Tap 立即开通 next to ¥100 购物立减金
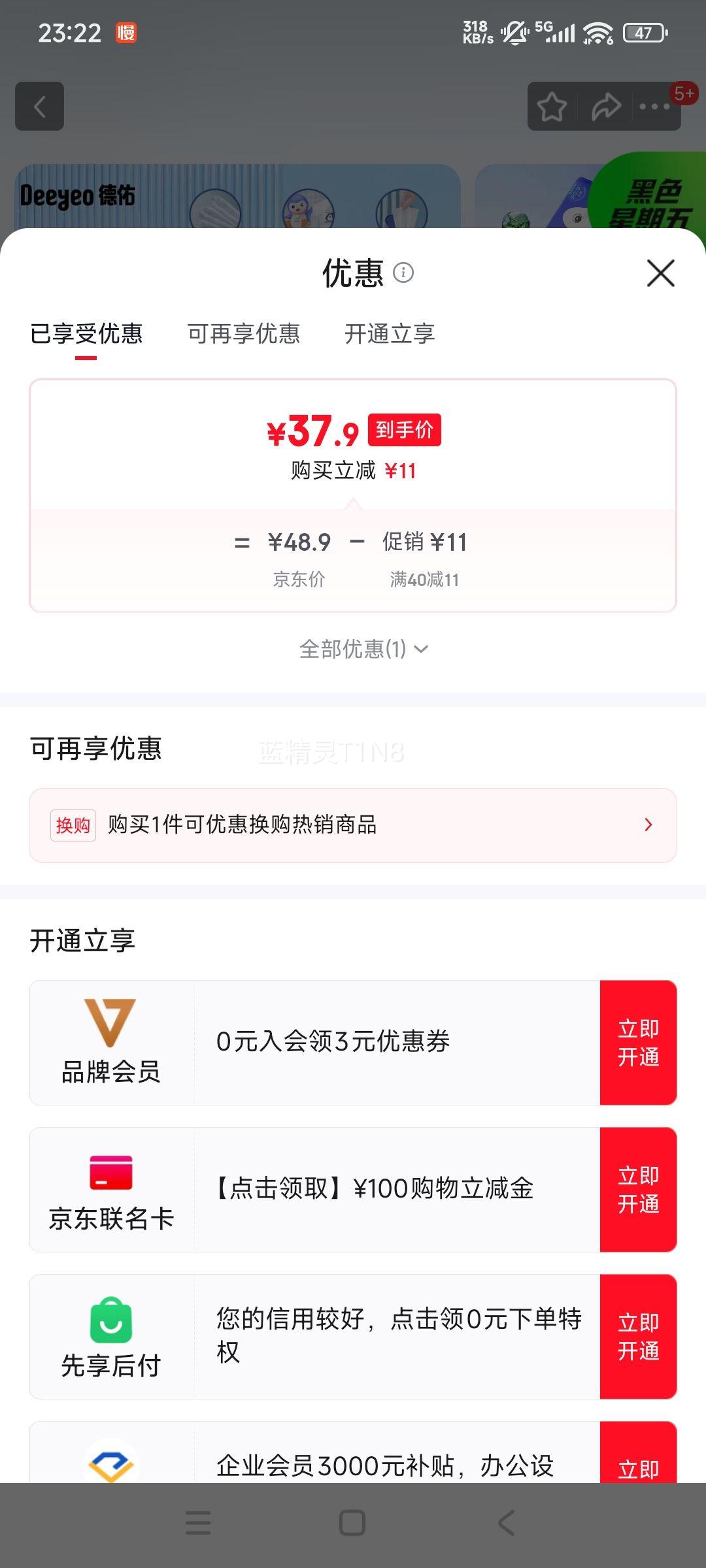Viewport: 706px width, 1568px height. tap(639, 1189)
